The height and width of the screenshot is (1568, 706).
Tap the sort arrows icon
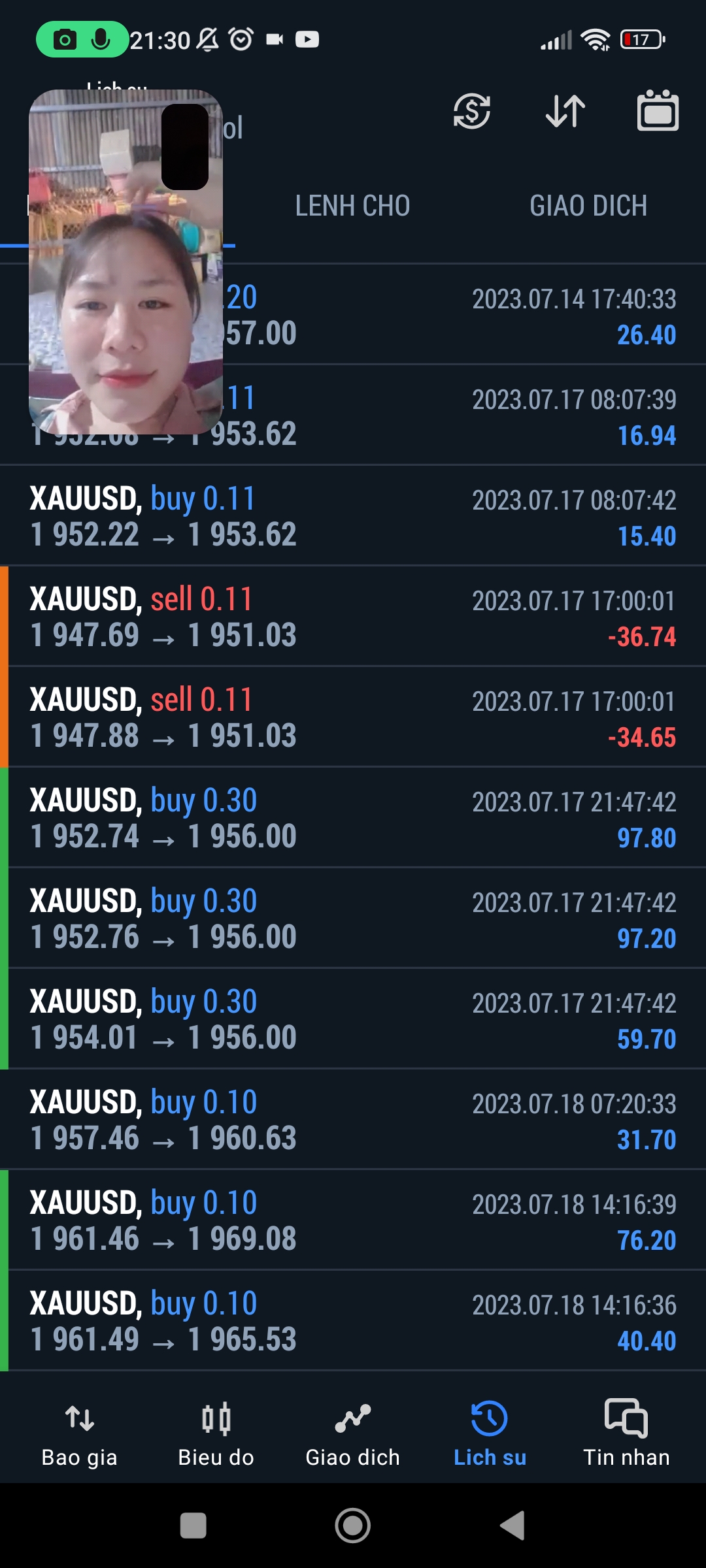(565, 111)
